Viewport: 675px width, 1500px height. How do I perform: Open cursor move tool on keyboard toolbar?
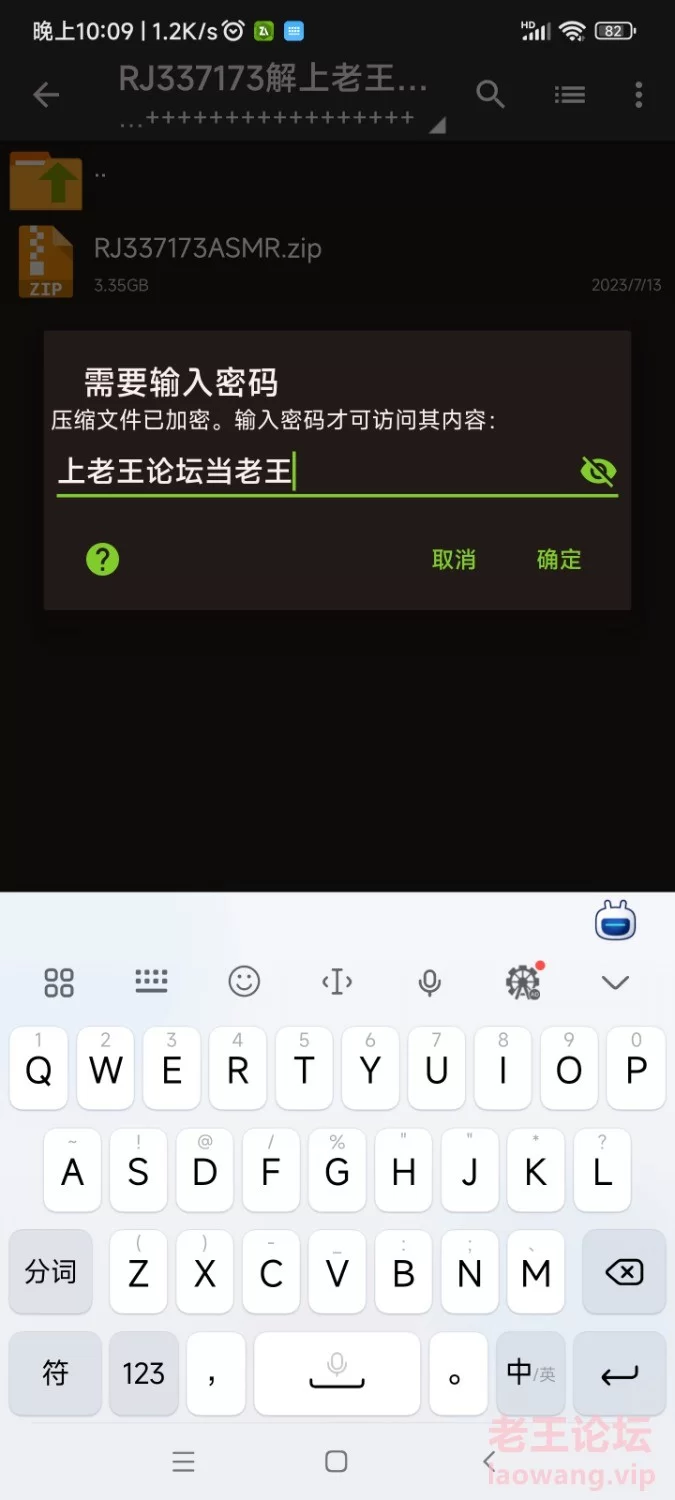(337, 982)
